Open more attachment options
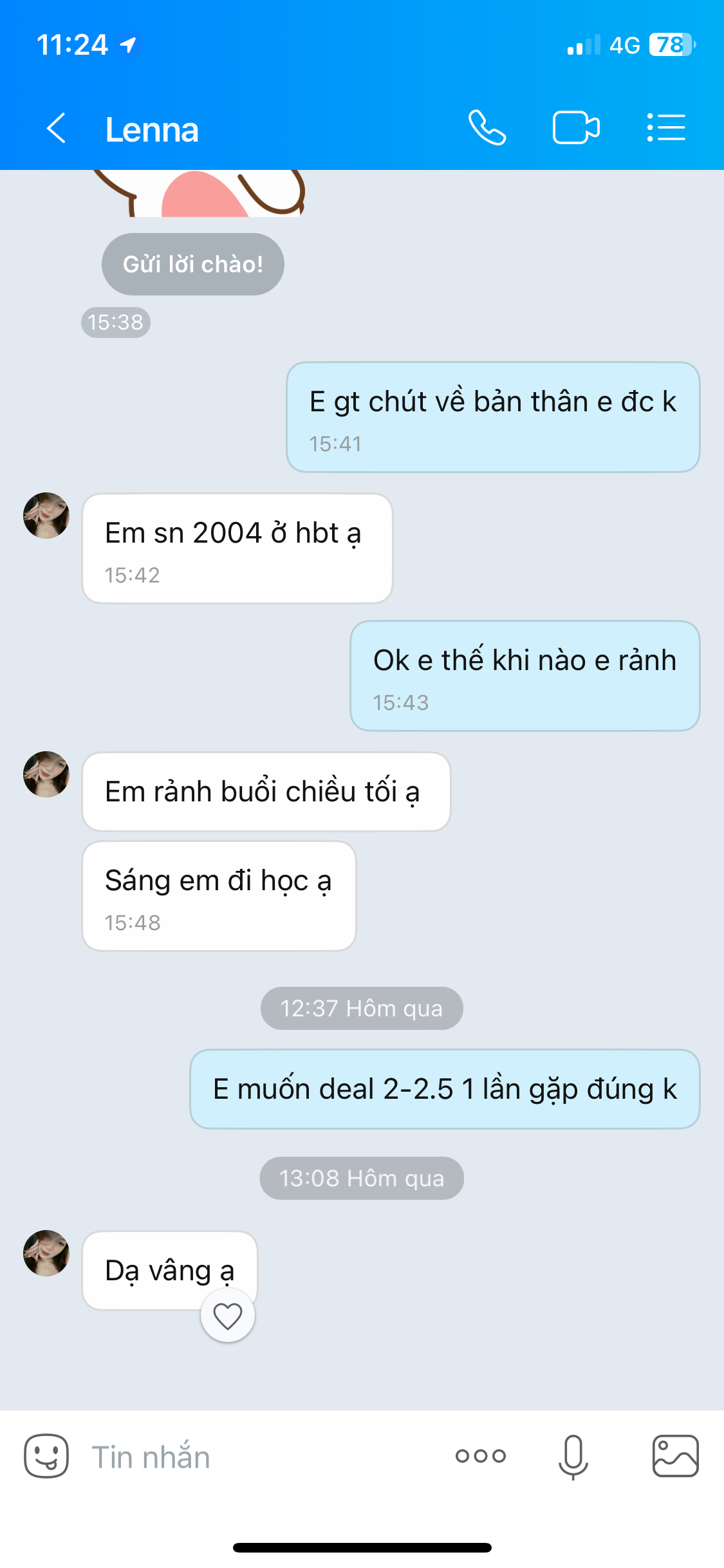 click(x=480, y=1456)
